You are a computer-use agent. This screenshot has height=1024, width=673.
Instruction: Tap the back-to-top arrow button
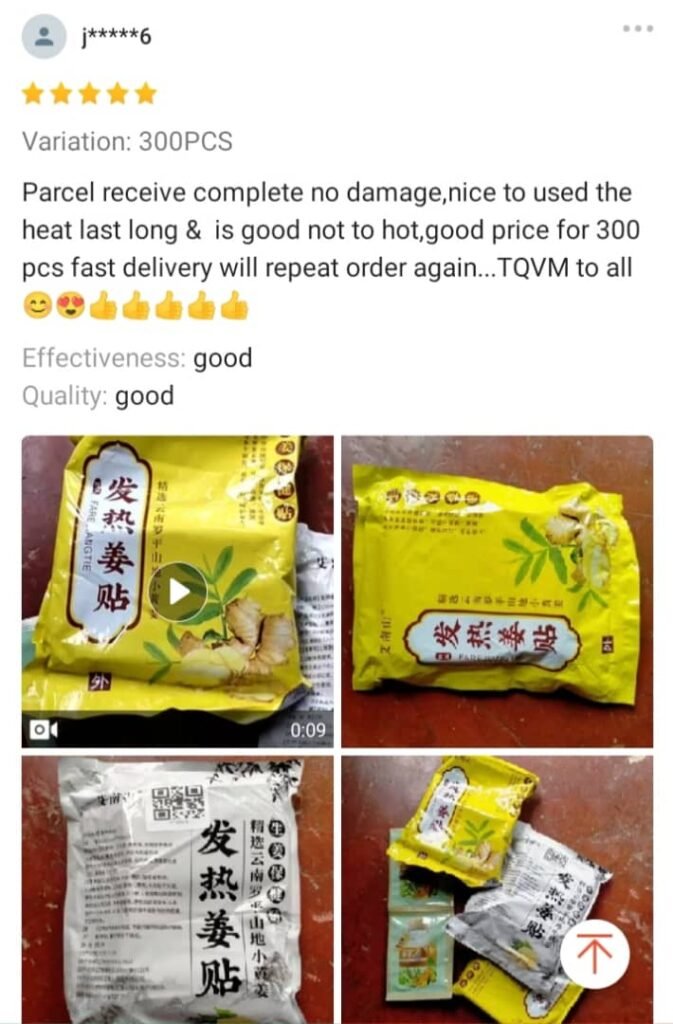594,953
